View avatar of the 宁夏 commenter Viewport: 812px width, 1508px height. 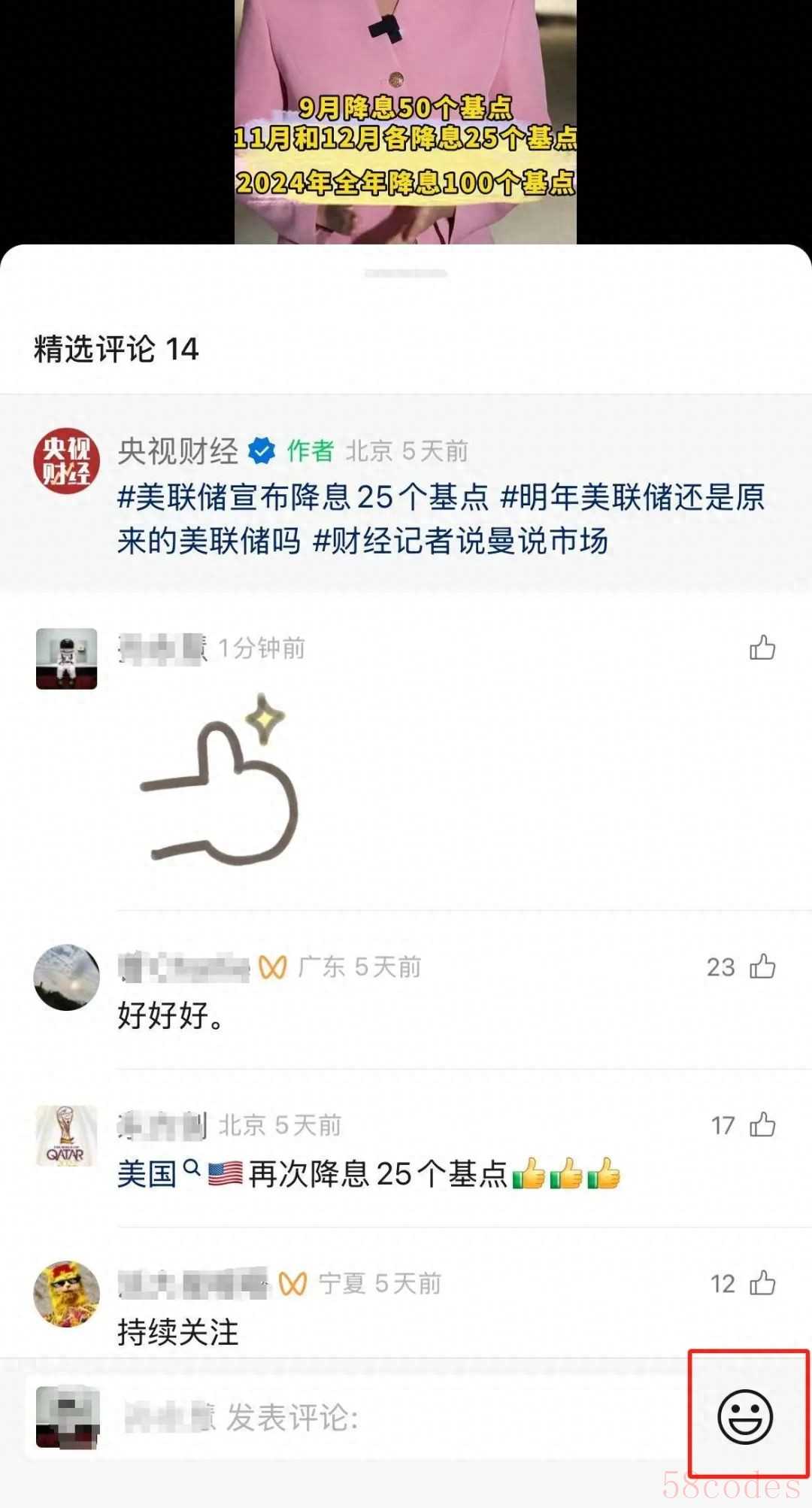pyautogui.click(x=66, y=1294)
